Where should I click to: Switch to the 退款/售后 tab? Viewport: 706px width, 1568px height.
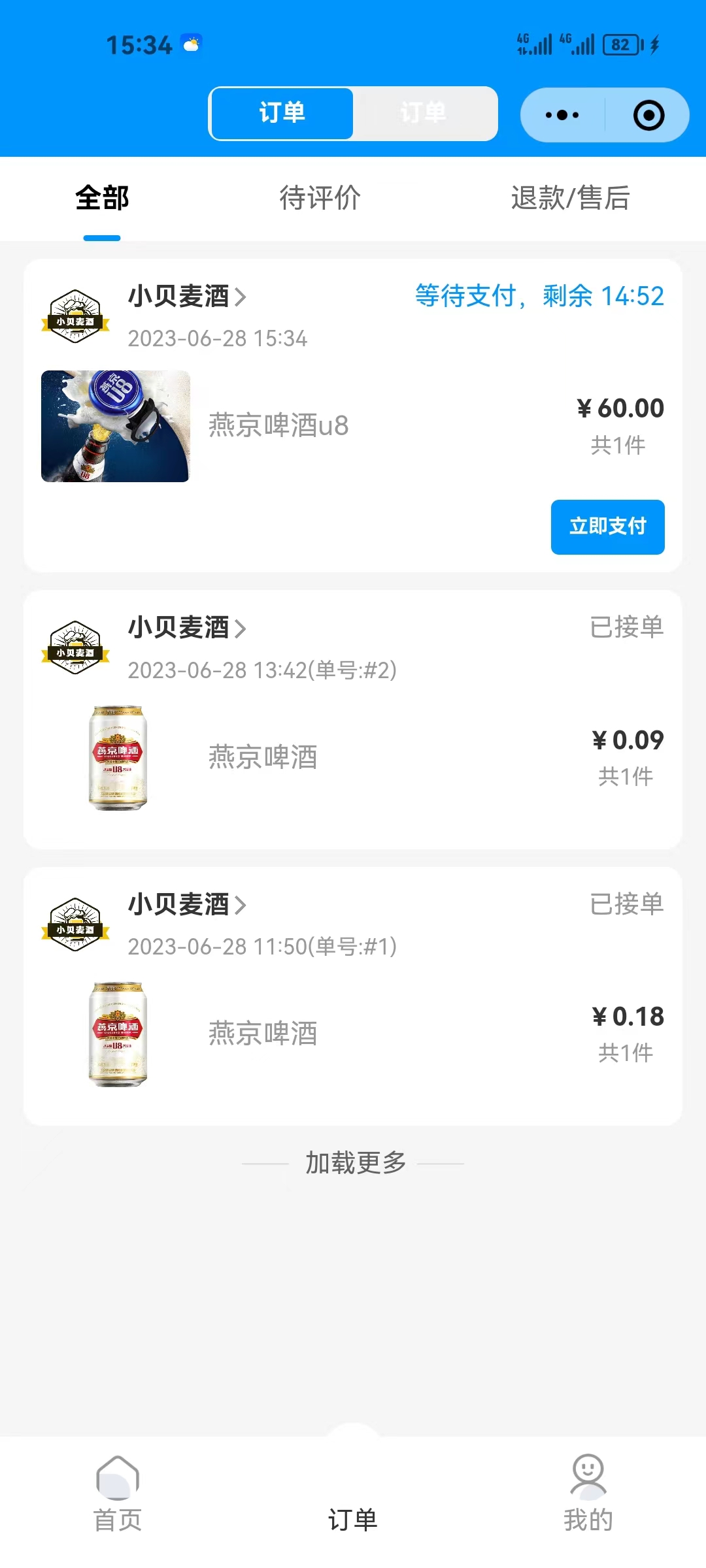tap(570, 198)
